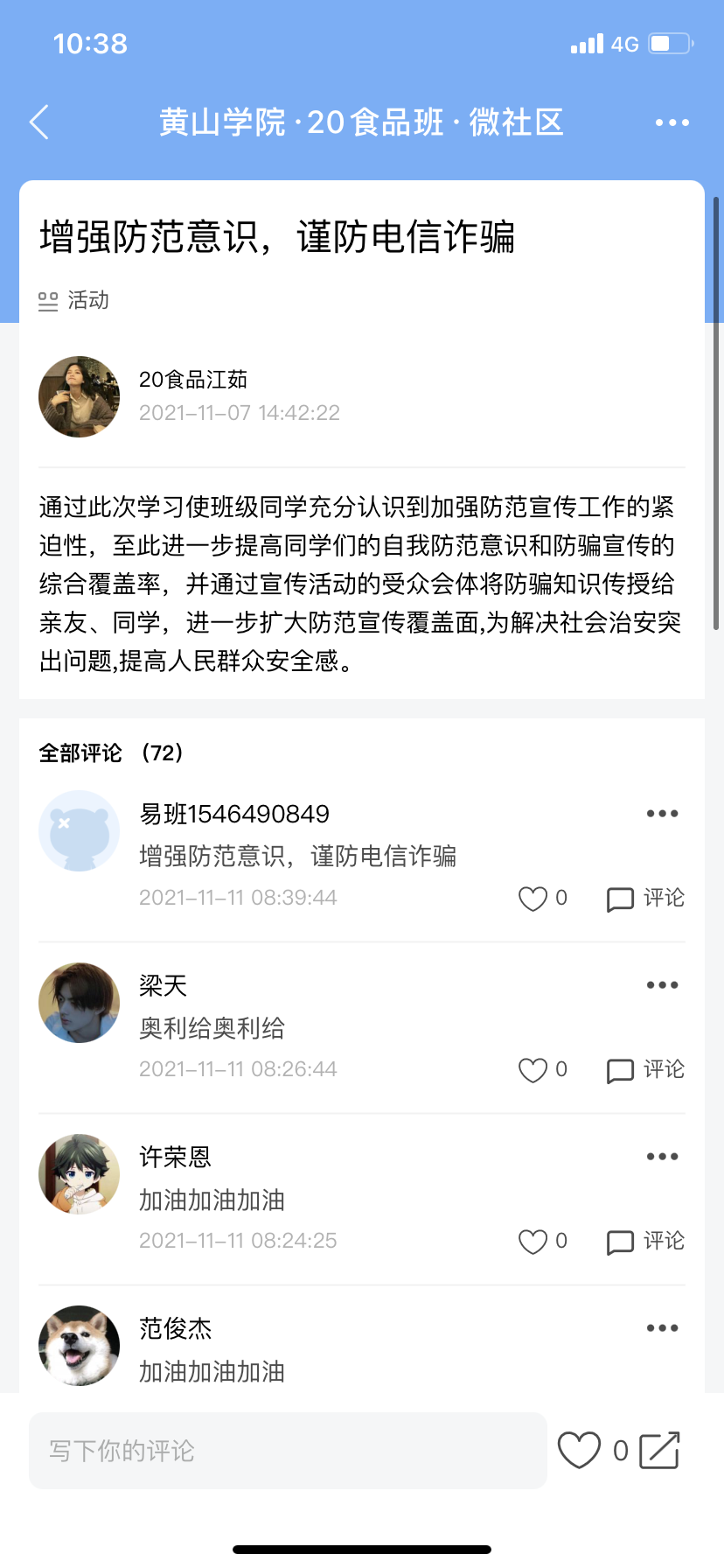Share this post via the bottom icon
Screen dimensions: 724x1568
(x=659, y=1450)
